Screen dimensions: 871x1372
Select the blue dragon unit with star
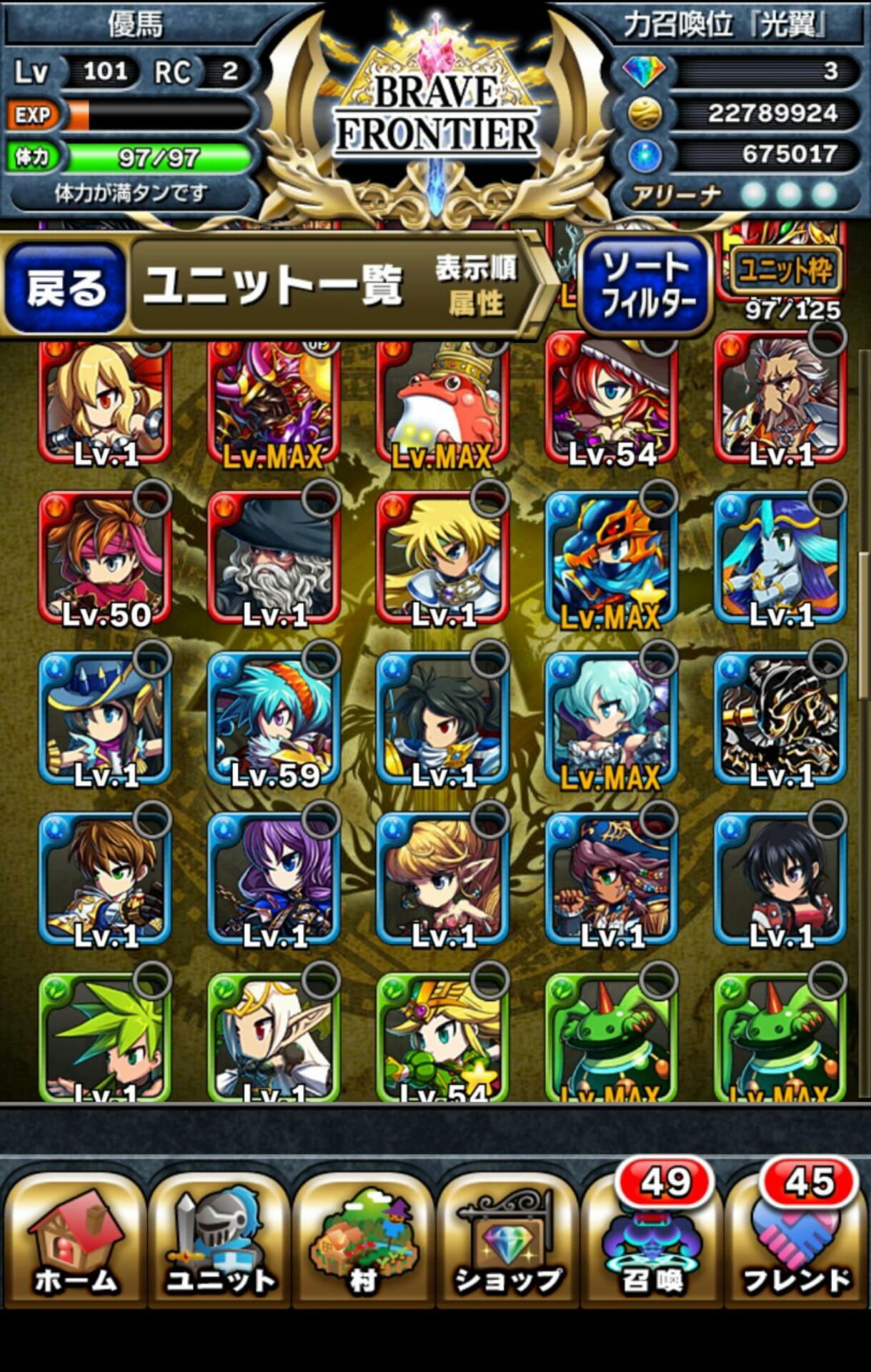tap(611, 559)
